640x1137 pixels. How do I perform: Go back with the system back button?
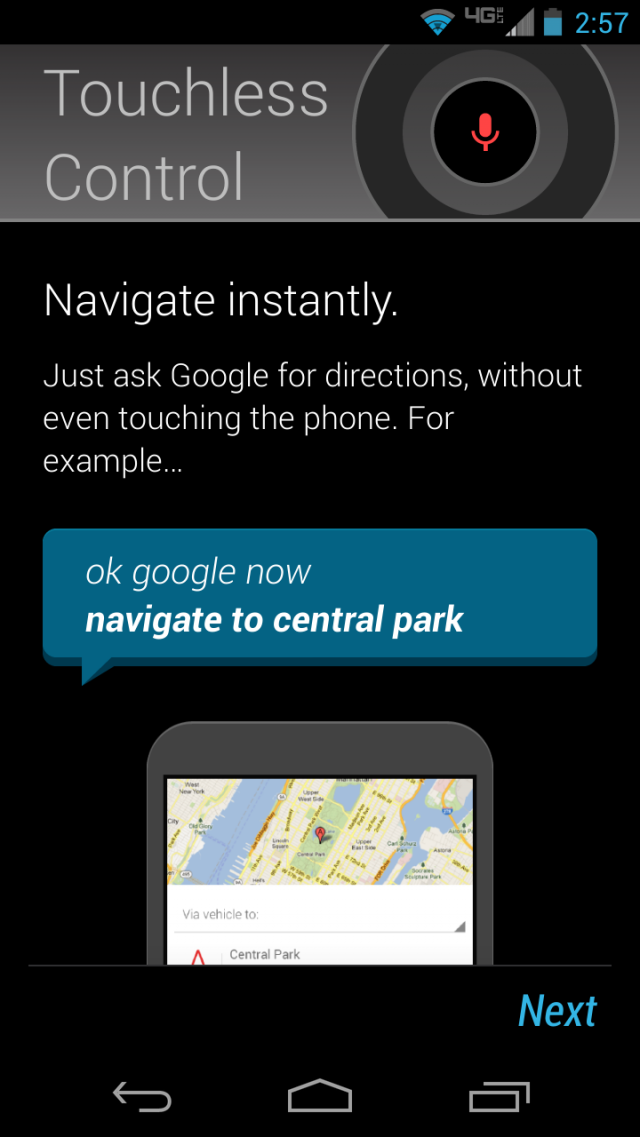141,1096
